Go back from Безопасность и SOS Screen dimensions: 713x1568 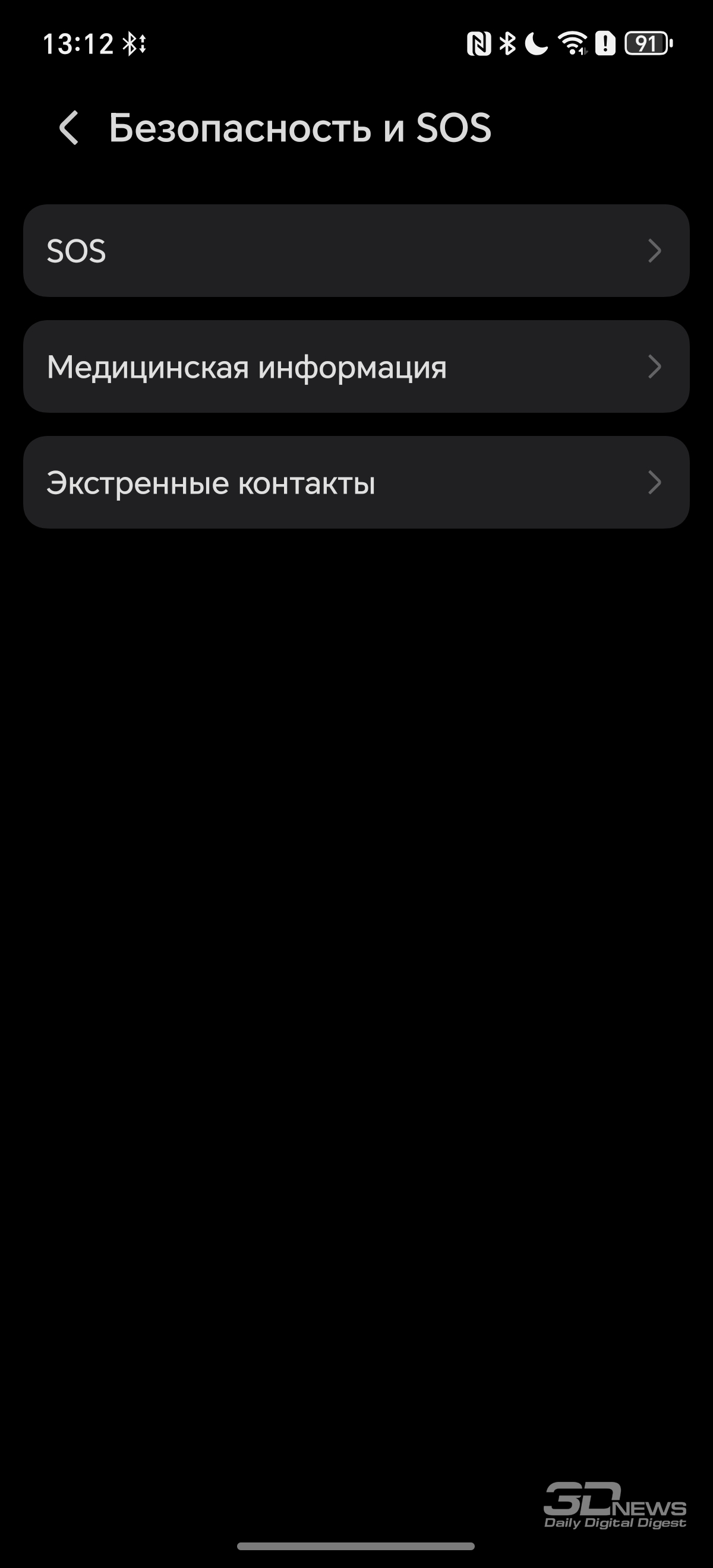(x=69, y=128)
